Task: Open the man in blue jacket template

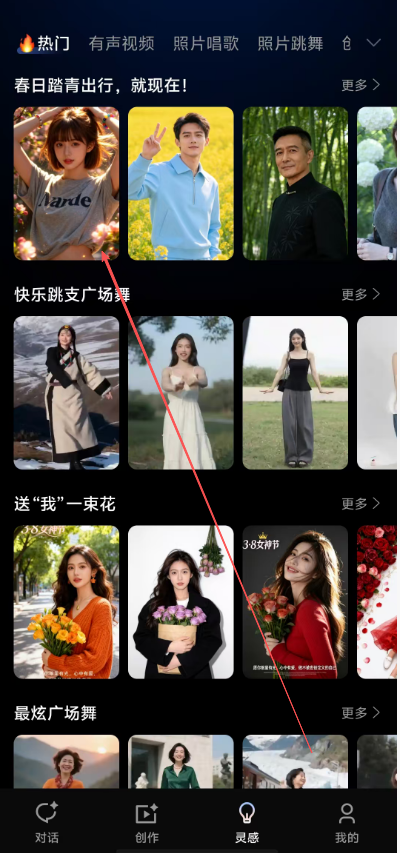Action: (181, 183)
